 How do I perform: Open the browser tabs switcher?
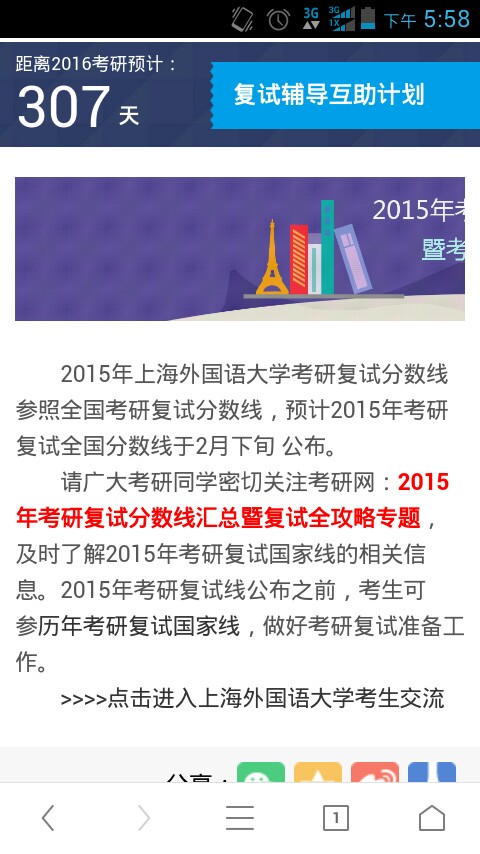[336, 818]
